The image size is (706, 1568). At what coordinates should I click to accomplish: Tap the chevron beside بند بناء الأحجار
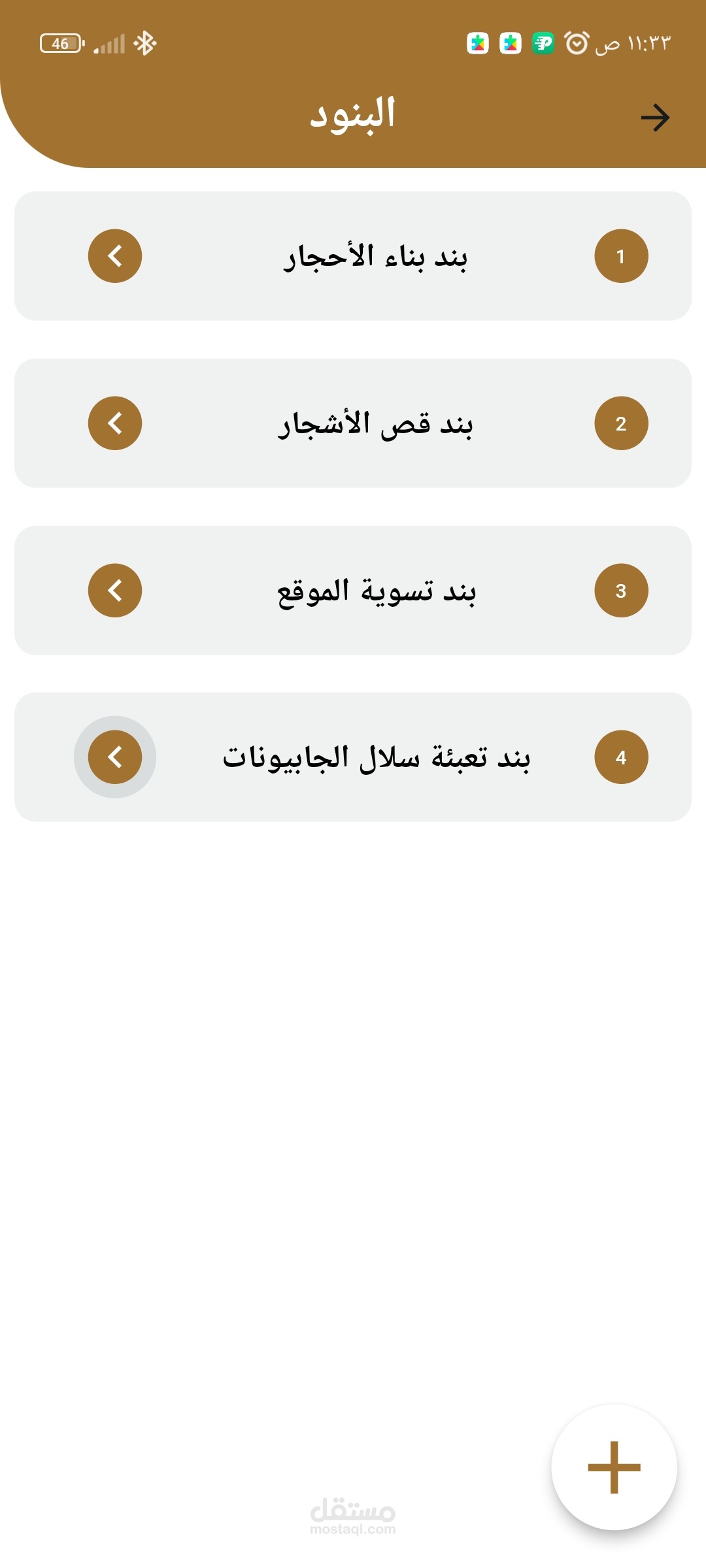[x=115, y=256]
